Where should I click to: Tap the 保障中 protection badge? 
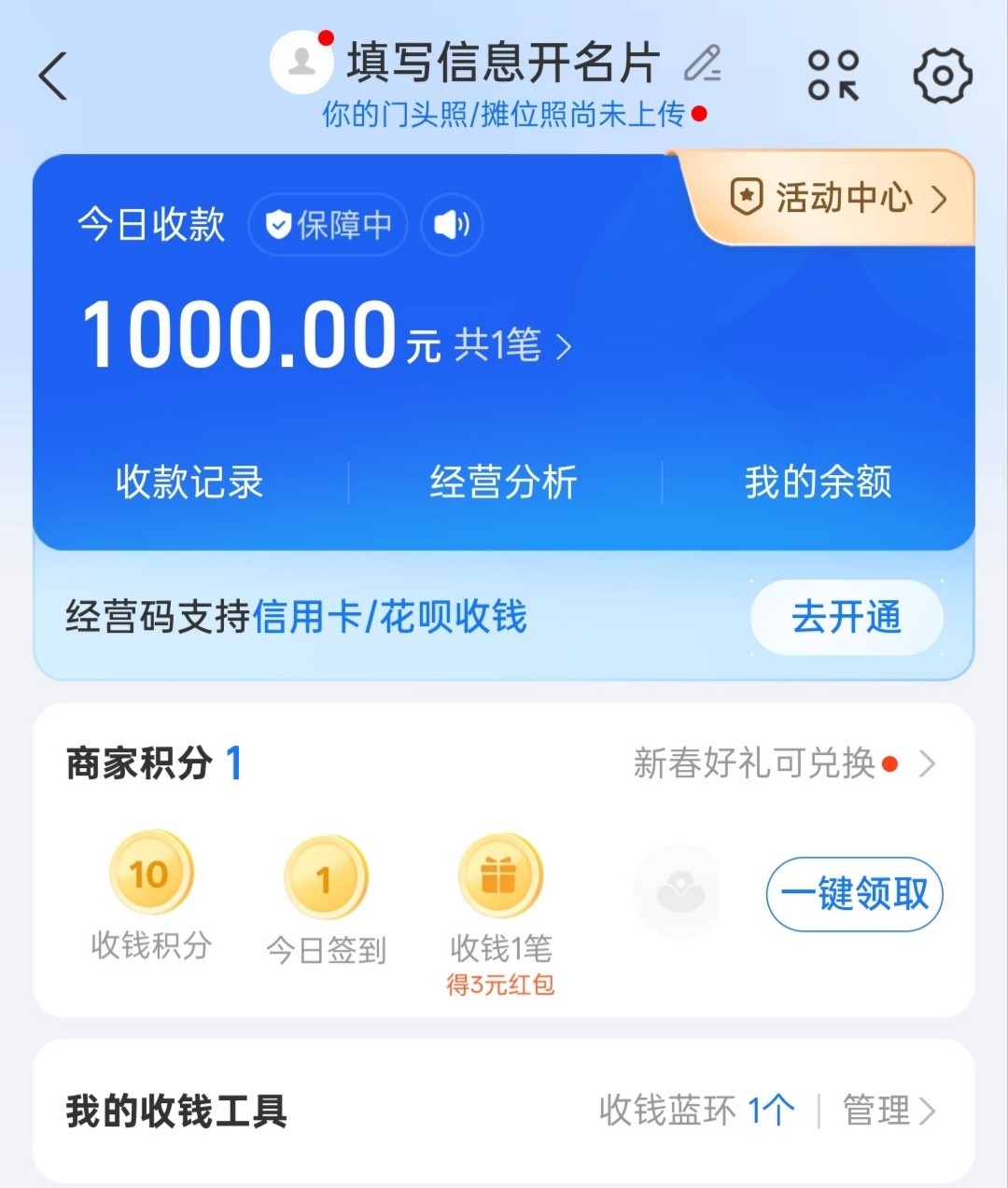329,225
